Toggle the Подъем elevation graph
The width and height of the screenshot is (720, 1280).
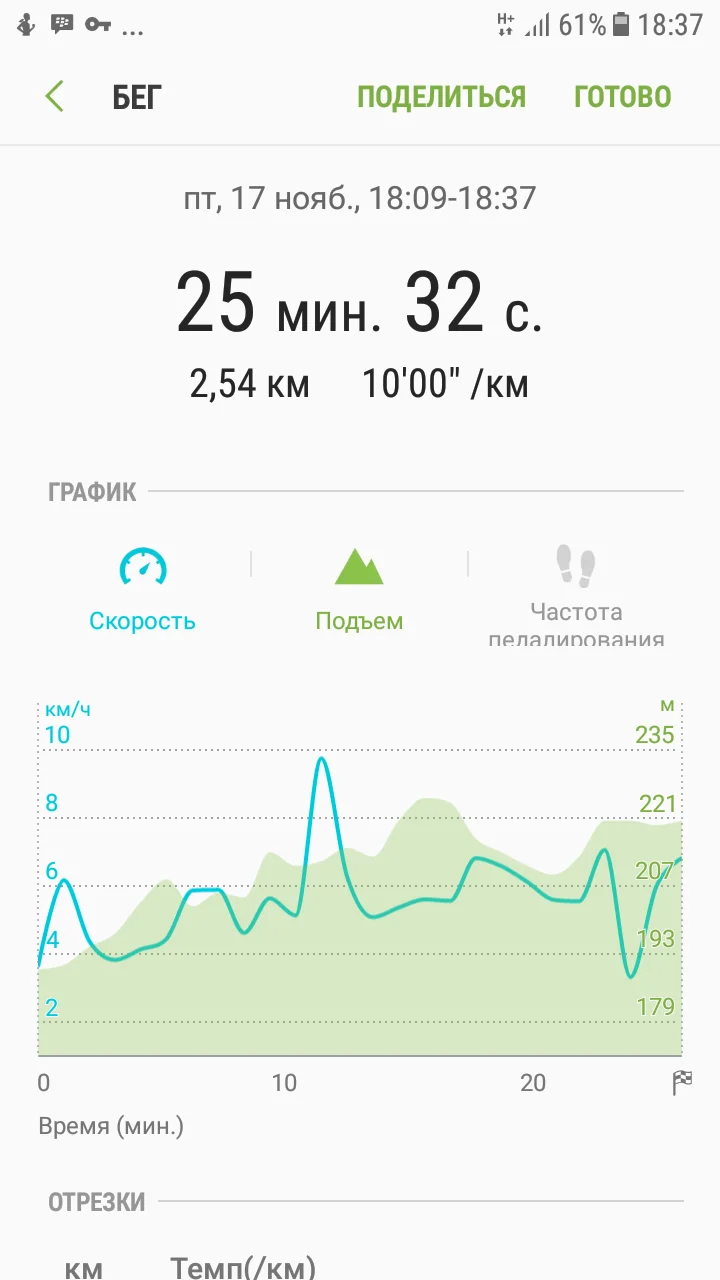pyautogui.click(x=359, y=589)
